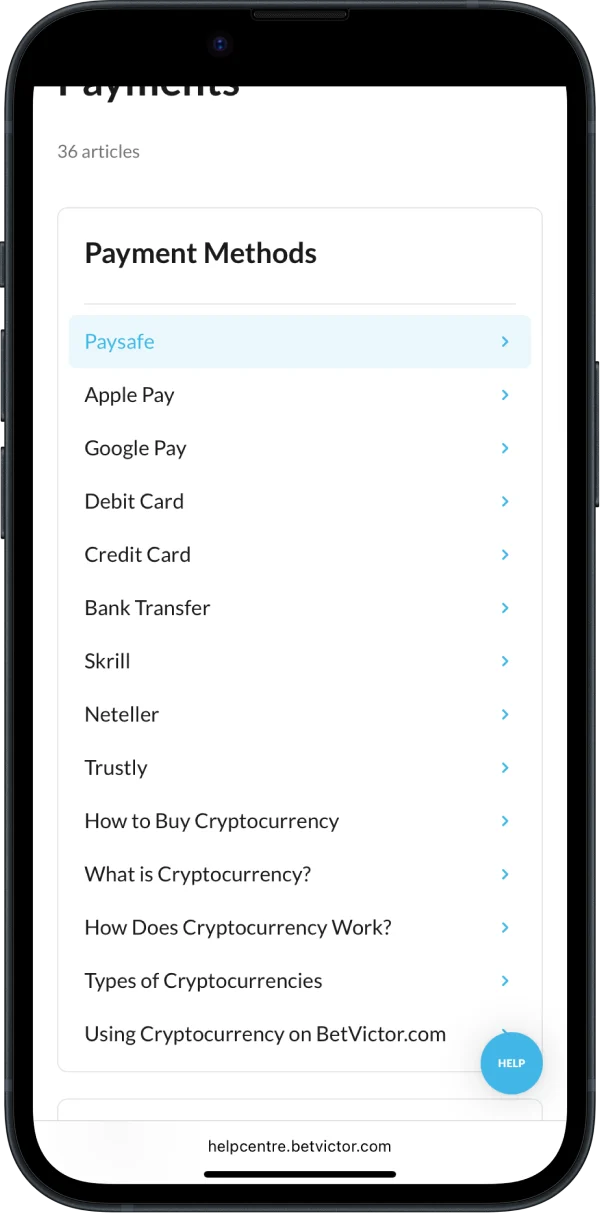600x1213 pixels.
Task: Open the Paysafe article
Action: (119, 342)
